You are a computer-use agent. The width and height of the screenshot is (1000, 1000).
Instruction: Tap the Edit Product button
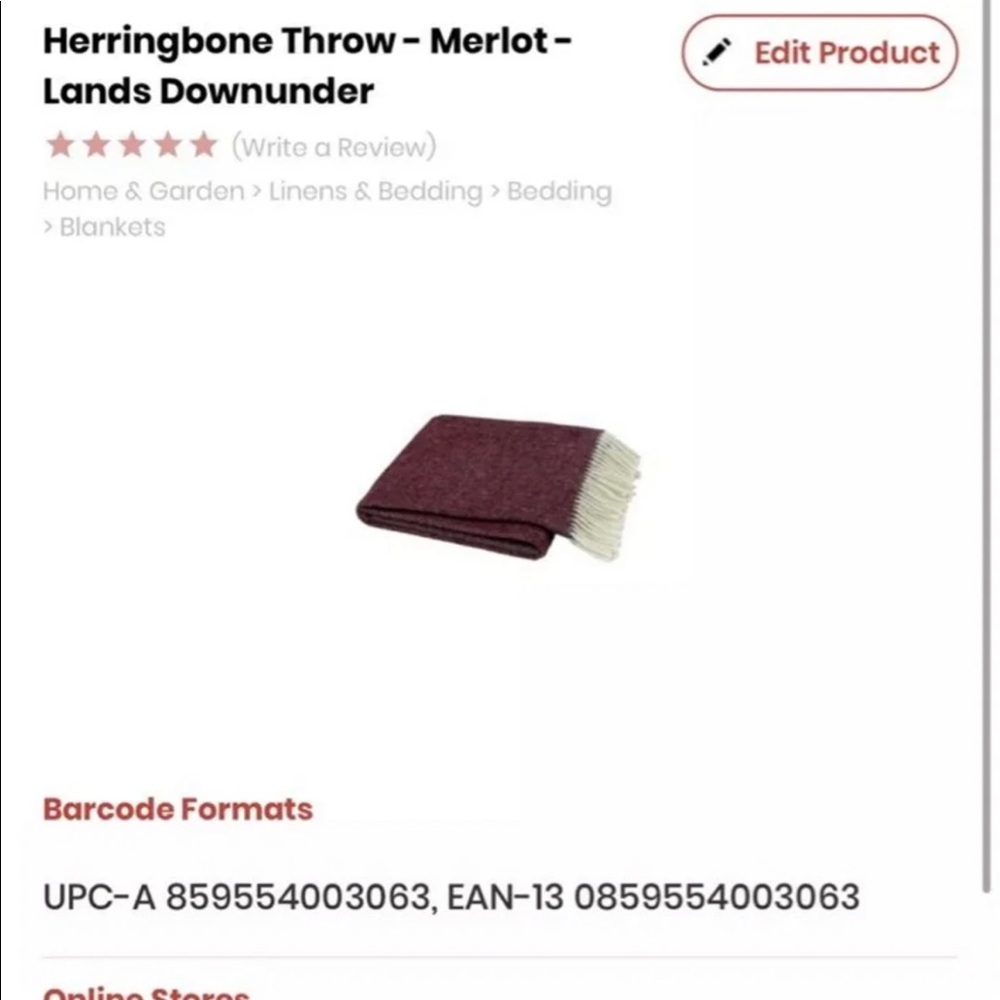820,53
